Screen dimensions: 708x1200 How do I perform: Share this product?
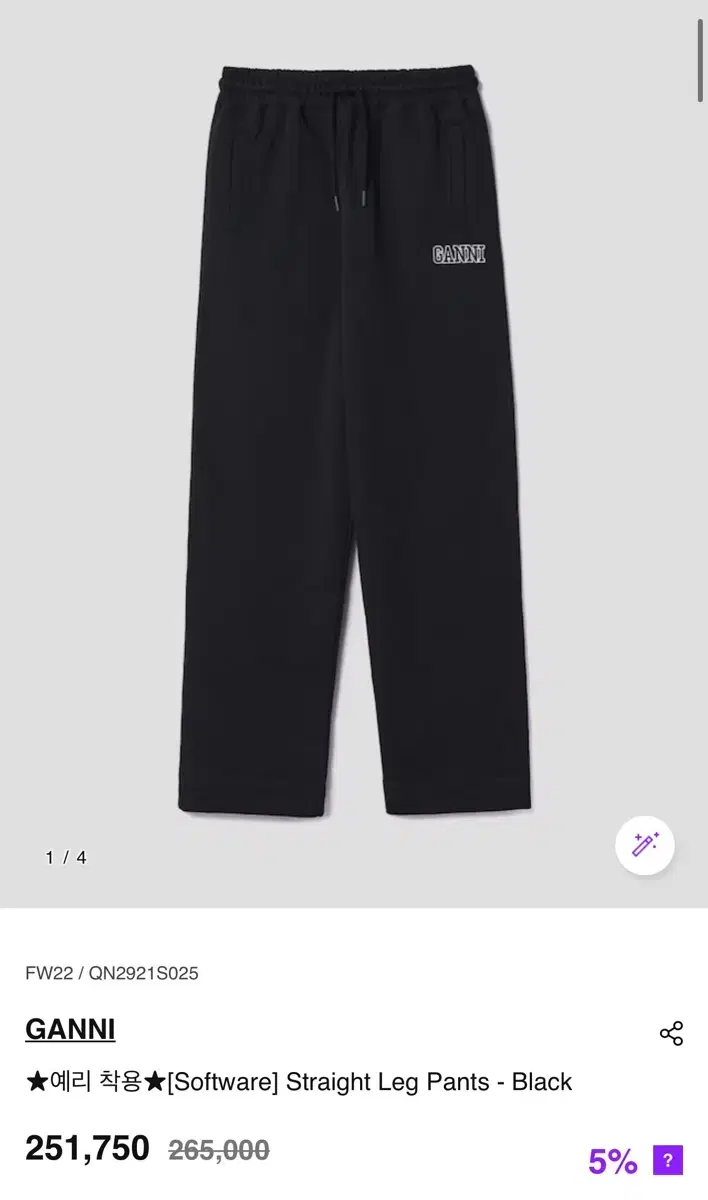pyautogui.click(x=671, y=1033)
